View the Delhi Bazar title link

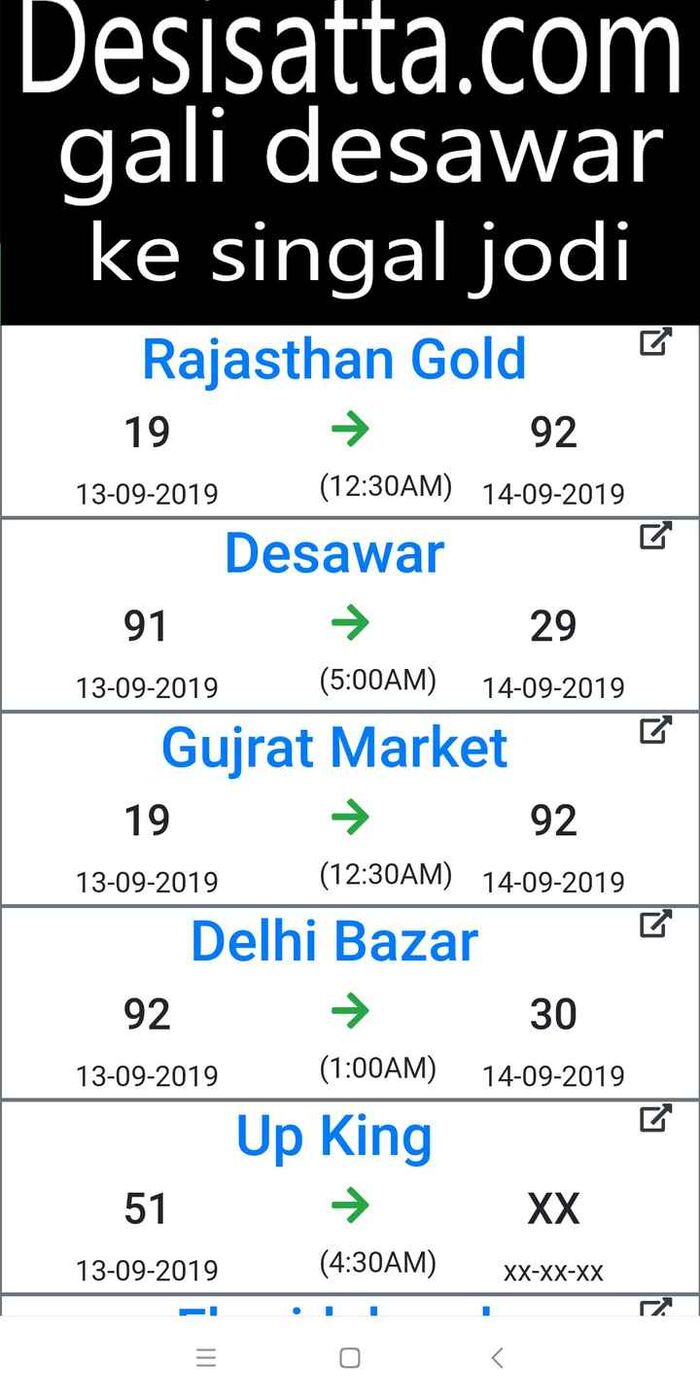point(334,941)
